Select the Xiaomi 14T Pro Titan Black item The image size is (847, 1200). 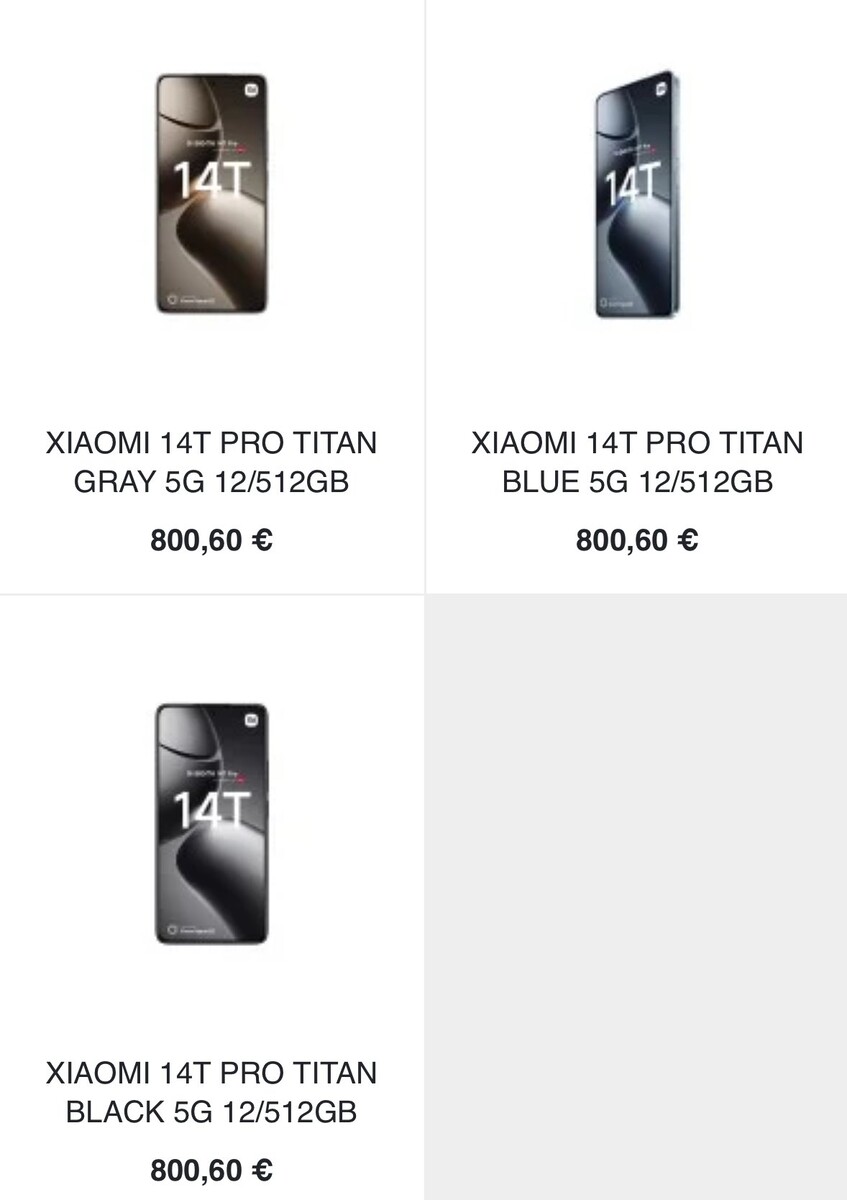coord(211,1092)
